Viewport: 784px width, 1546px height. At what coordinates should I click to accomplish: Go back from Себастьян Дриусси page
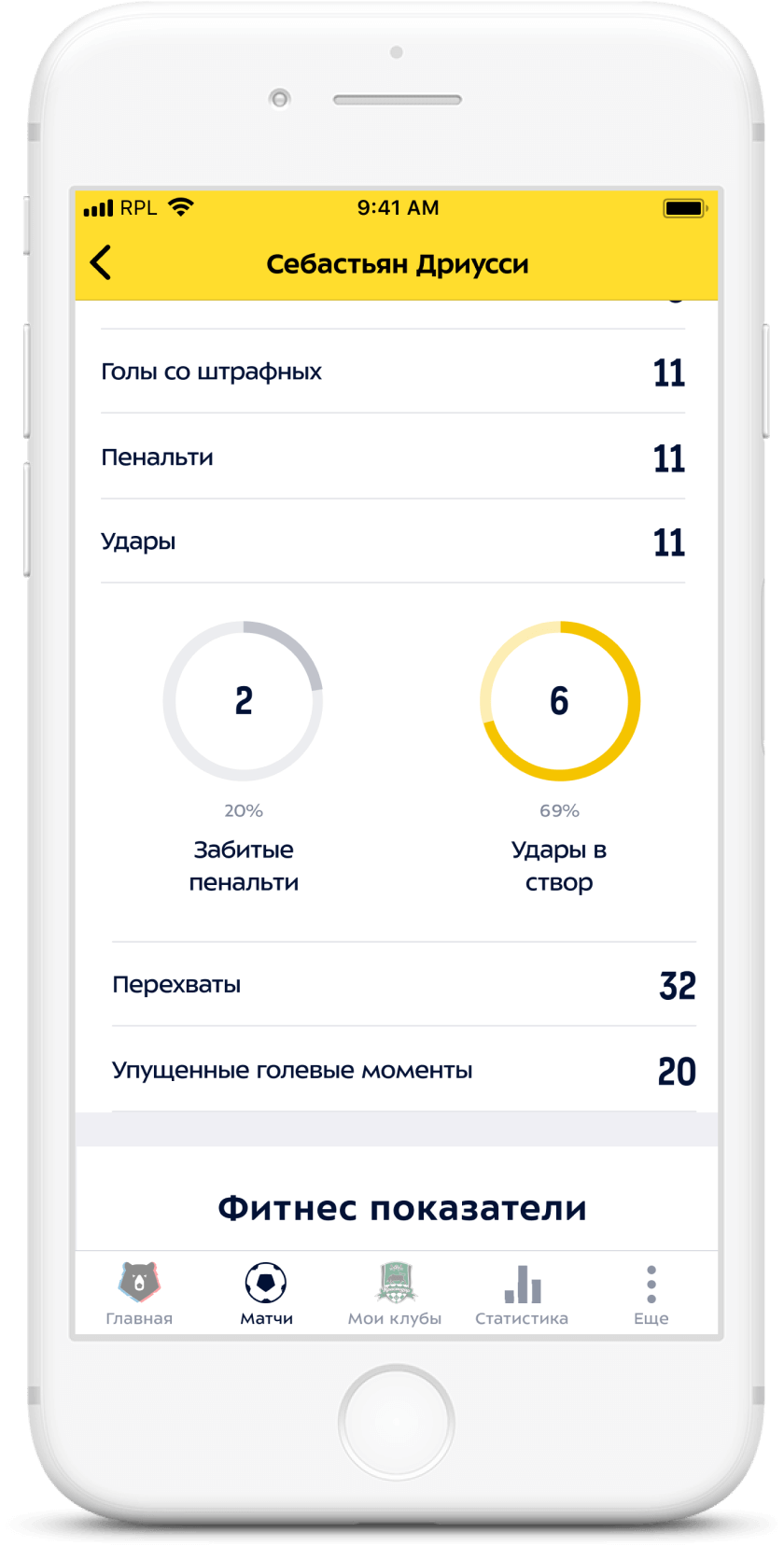[101, 263]
